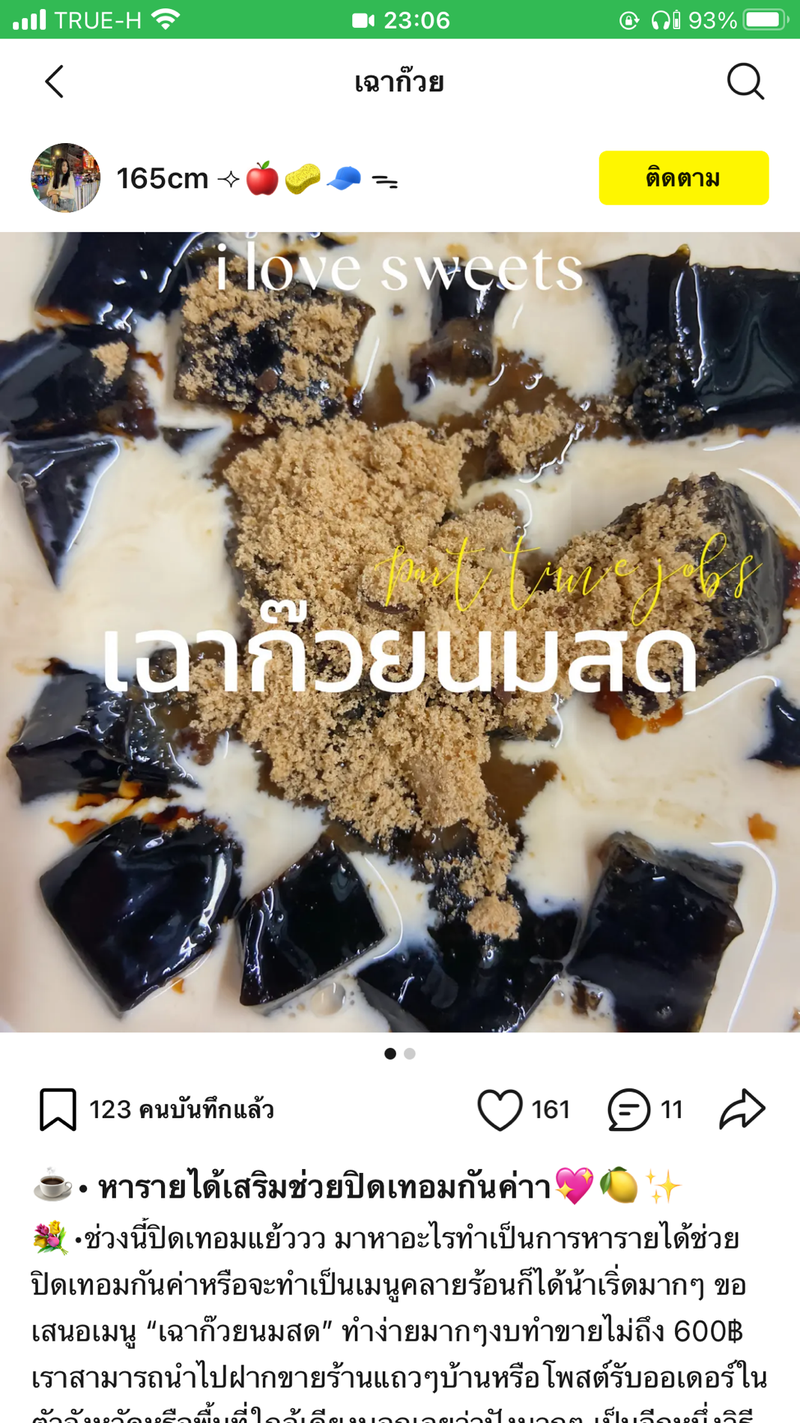Share this post
The height and width of the screenshot is (1423, 800).
tap(742, 1110)
